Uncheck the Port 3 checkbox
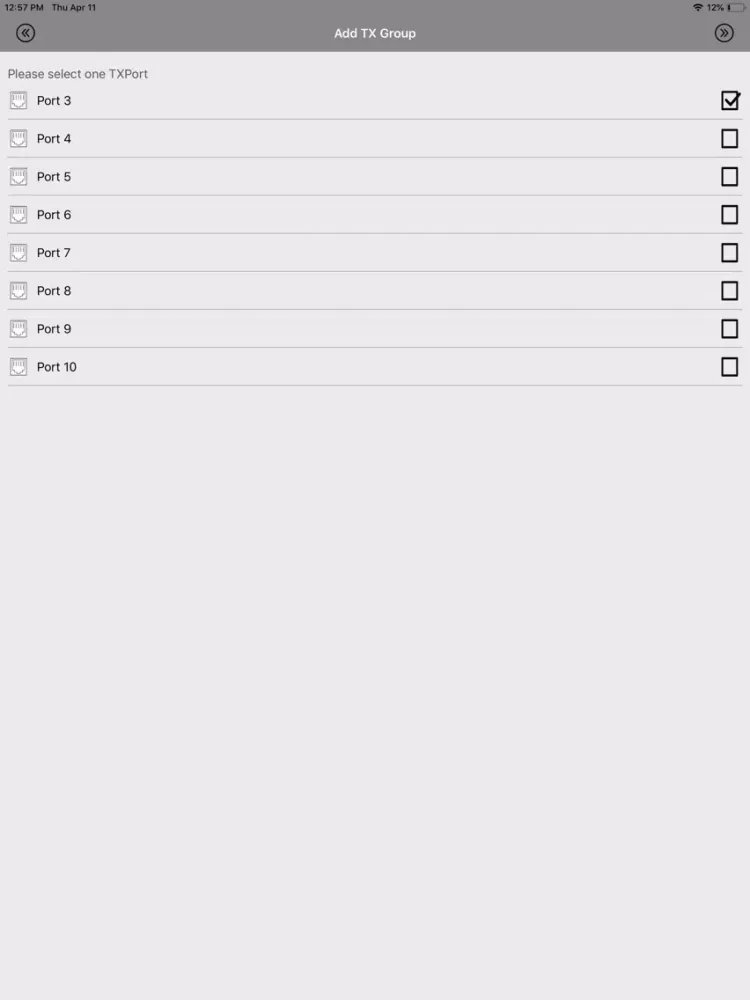Viewport: 750px width, 1000px height. tap(730, 101)
